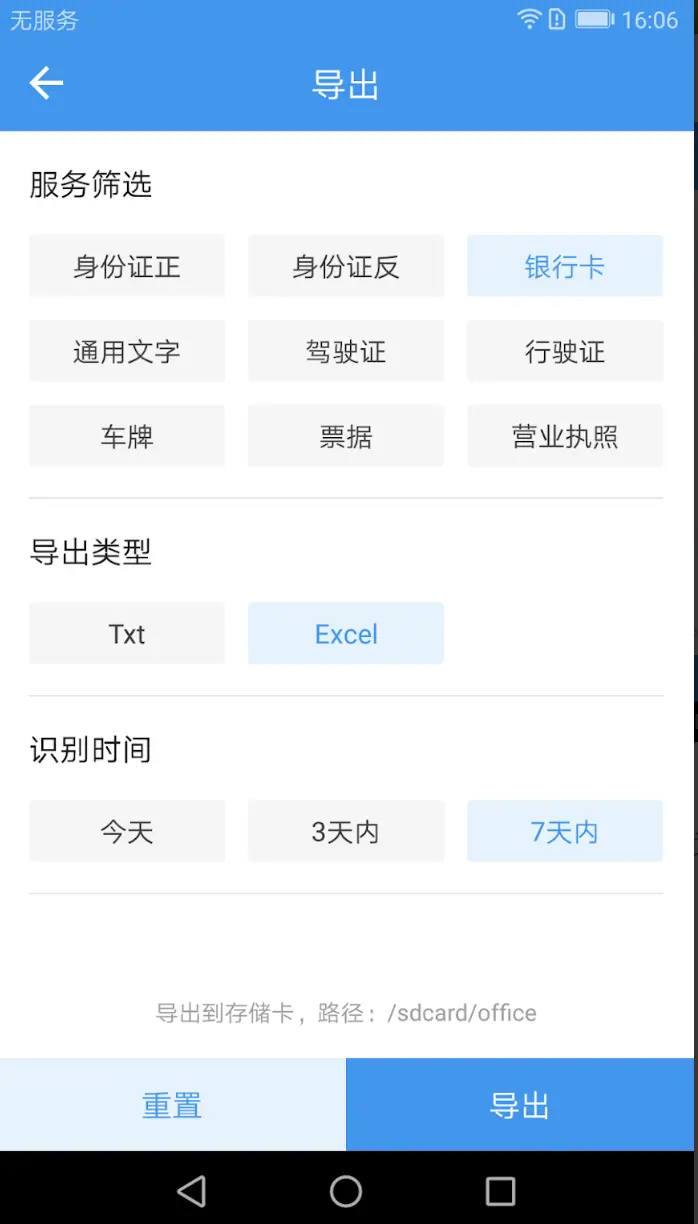
Task: Choose the 驾驶证 filter chip
Action: (346, 351)
